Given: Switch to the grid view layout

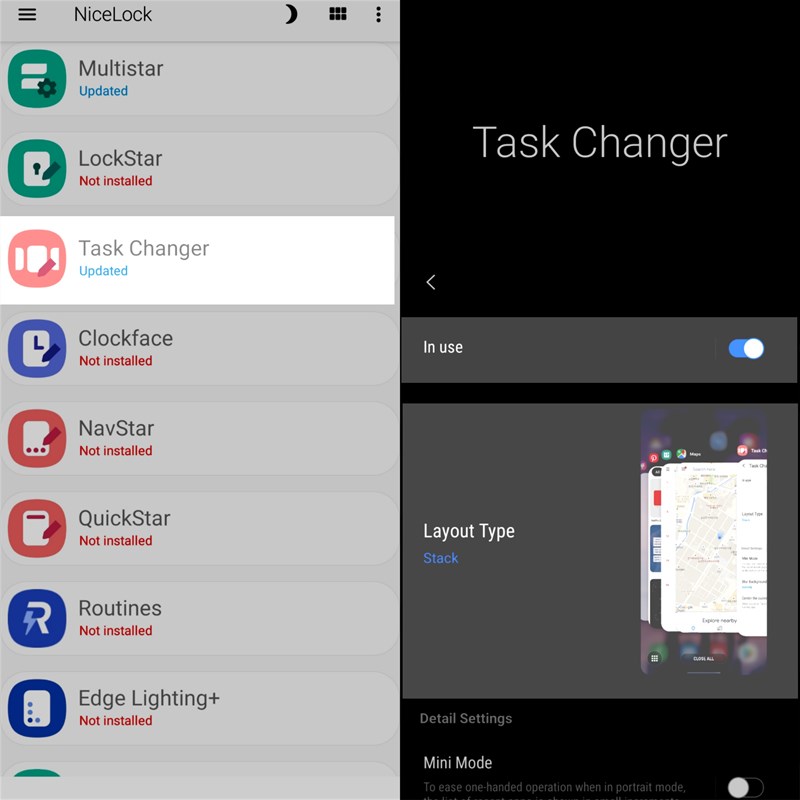Looking at the screenshot, I should click(x=338, y=15).
